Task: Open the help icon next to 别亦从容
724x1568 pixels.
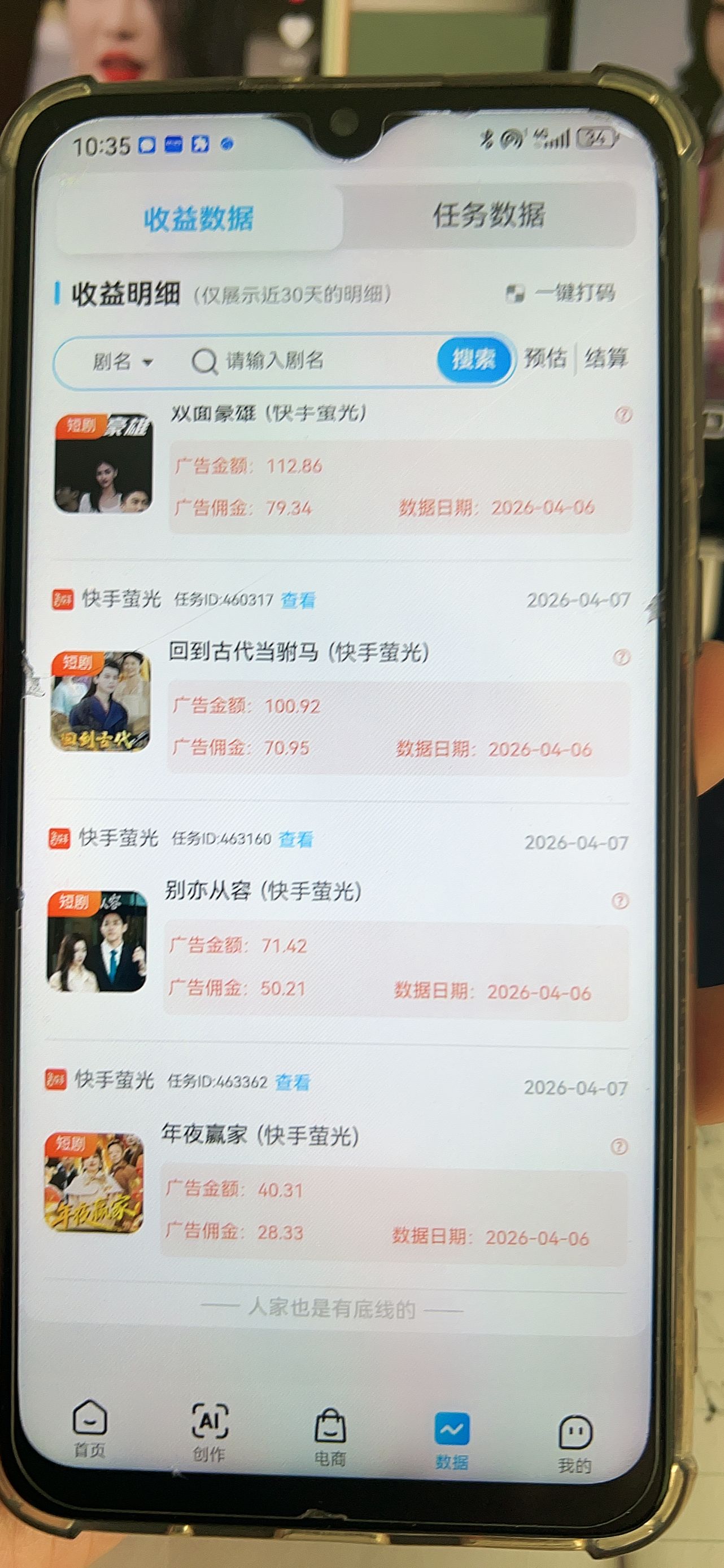Action: point(620,901)
